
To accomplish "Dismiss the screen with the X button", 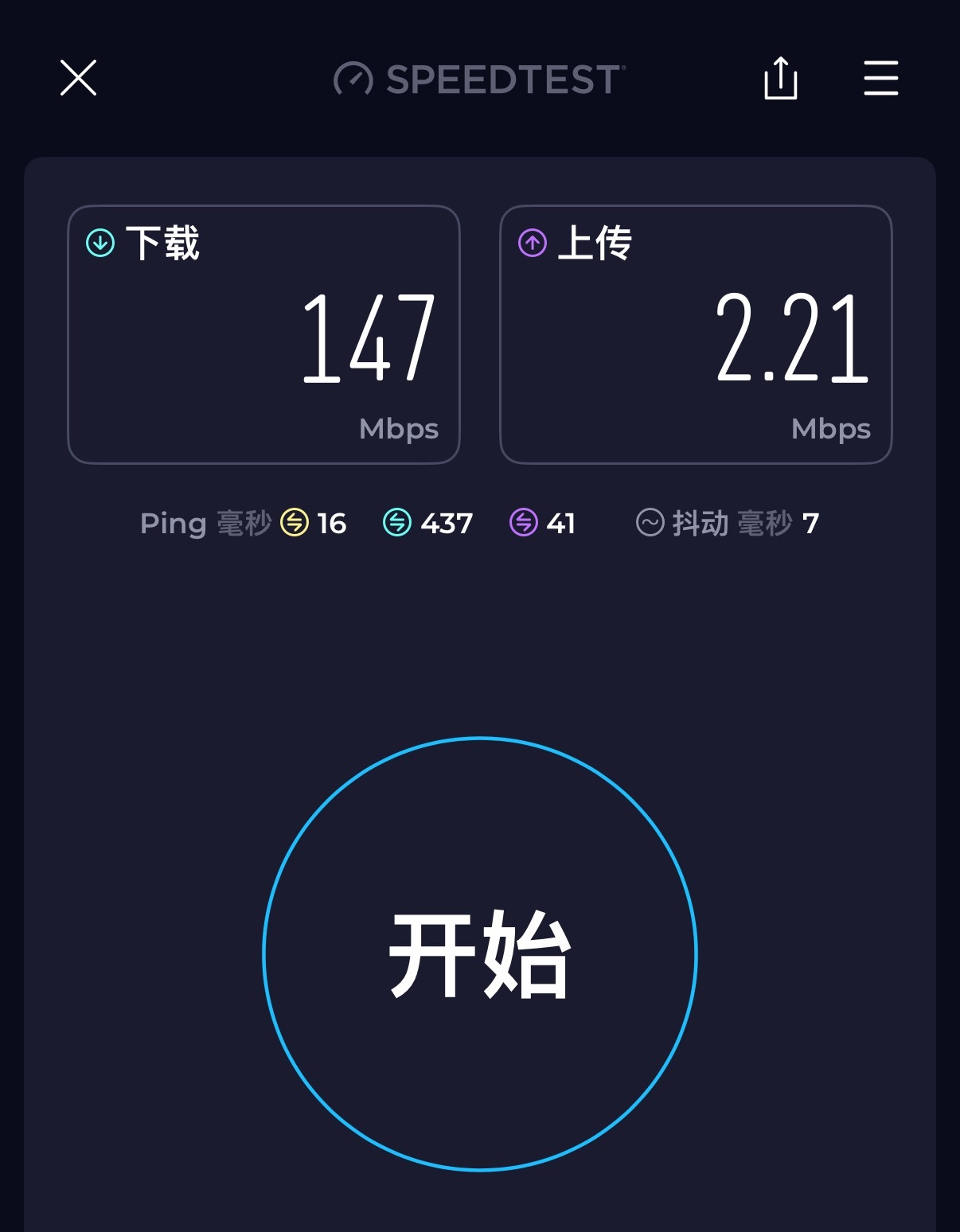I will [x=78, y=79].
